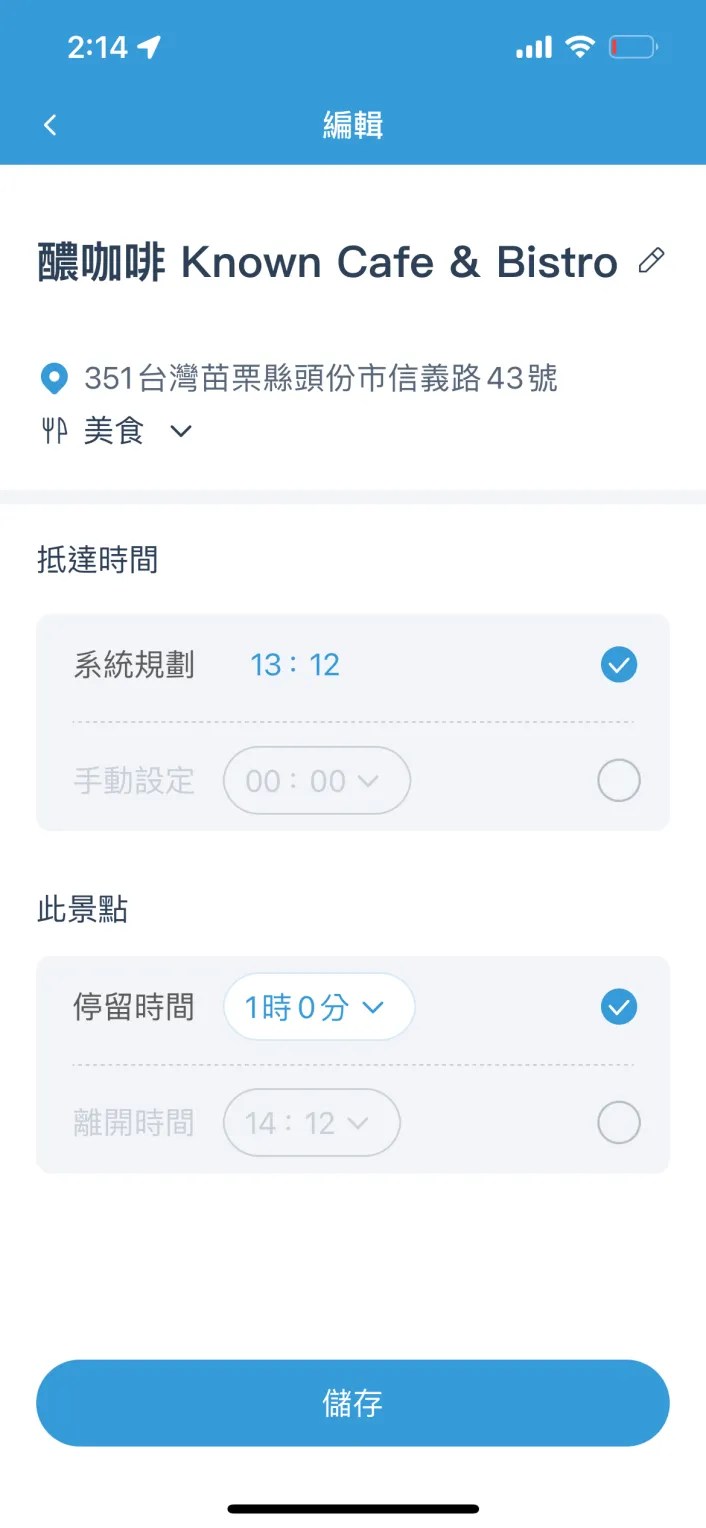Open the 1時0分 stay duration picker
Viewport: 706px width, 1528px height.
[318, 1007]
